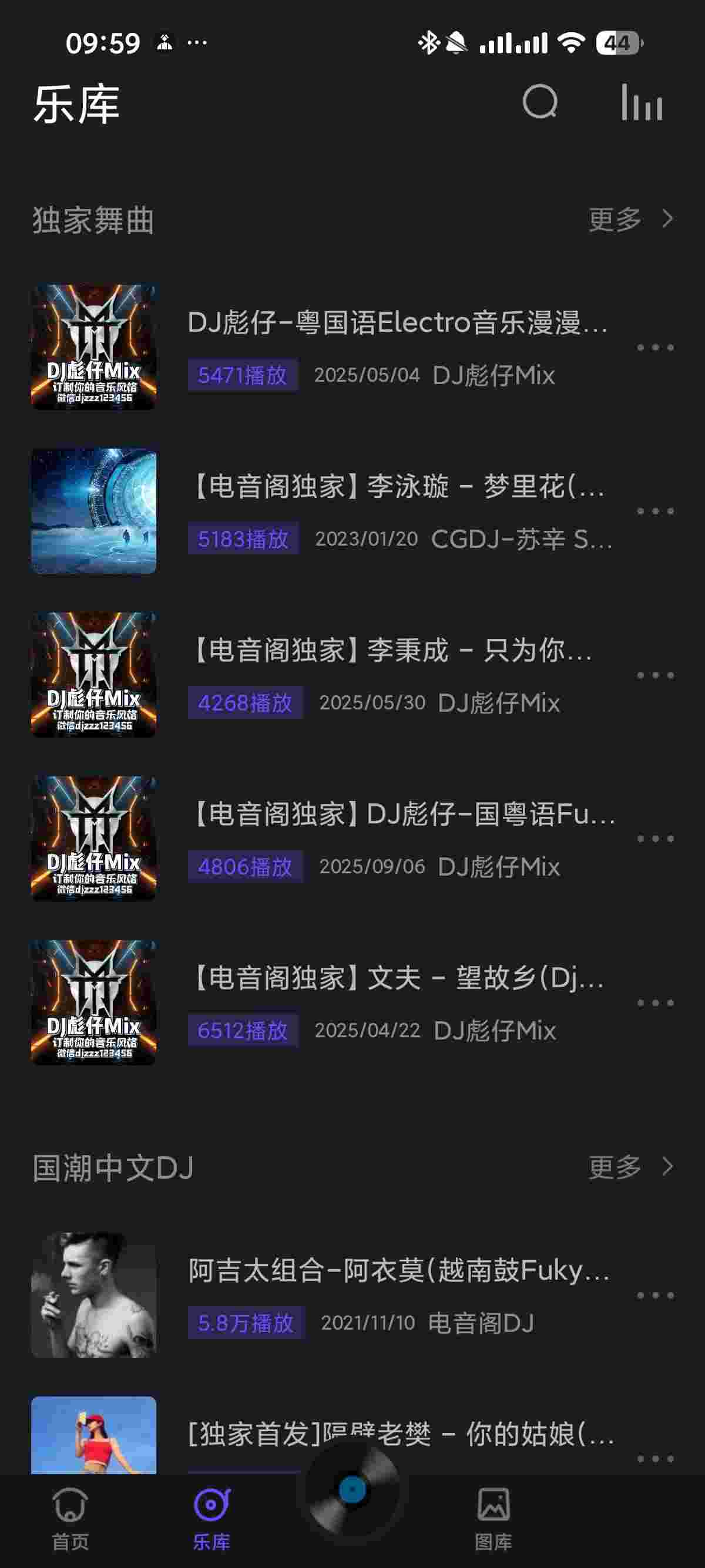Open options for 李秉成 - 只为你
The height and width of the screenshot is (1568, 705).
coord(655,675)
